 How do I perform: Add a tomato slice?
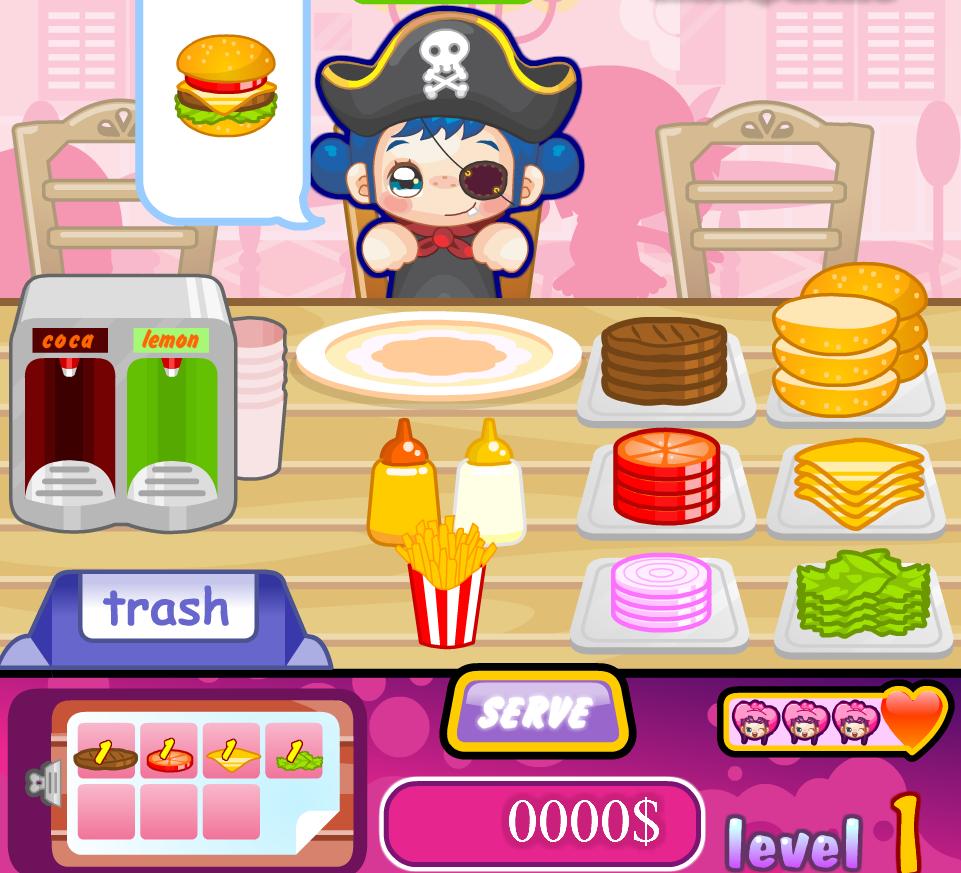pyautogui.click(x=666, y=476)
